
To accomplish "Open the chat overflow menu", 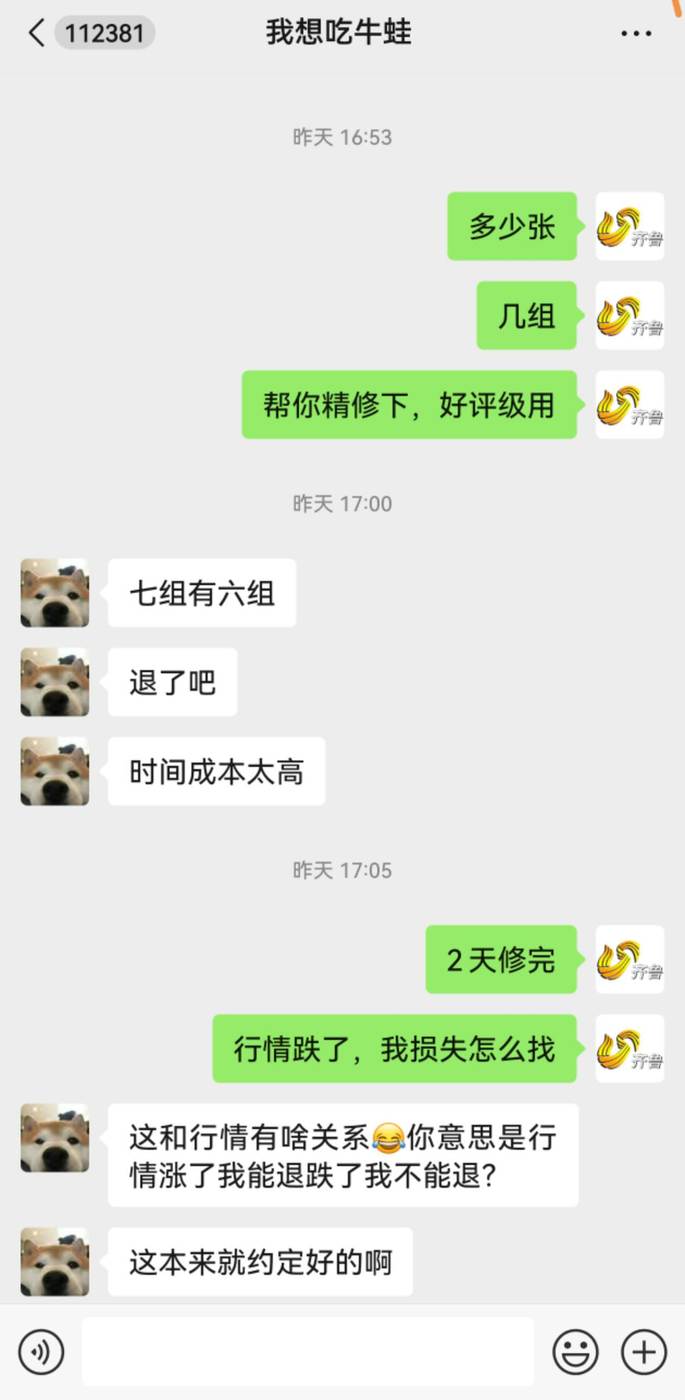I will (x=636, y=34).
